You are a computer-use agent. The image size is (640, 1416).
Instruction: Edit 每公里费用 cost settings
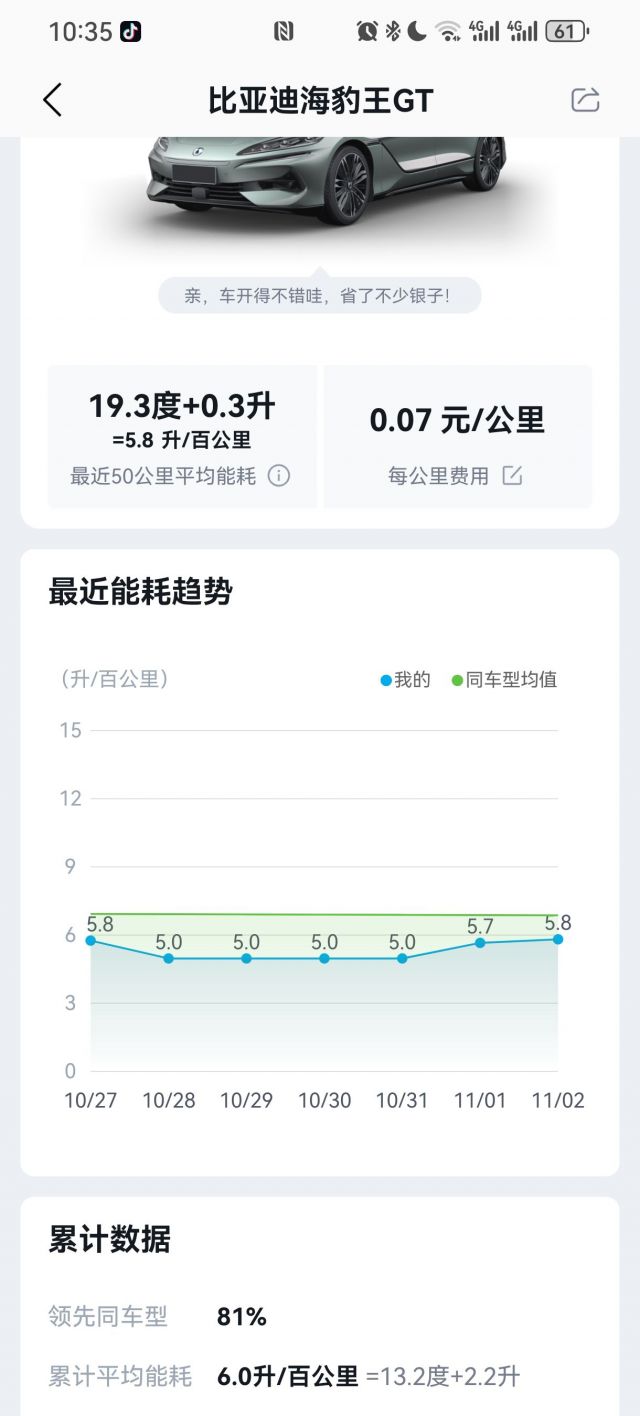[x=512, y=476]
